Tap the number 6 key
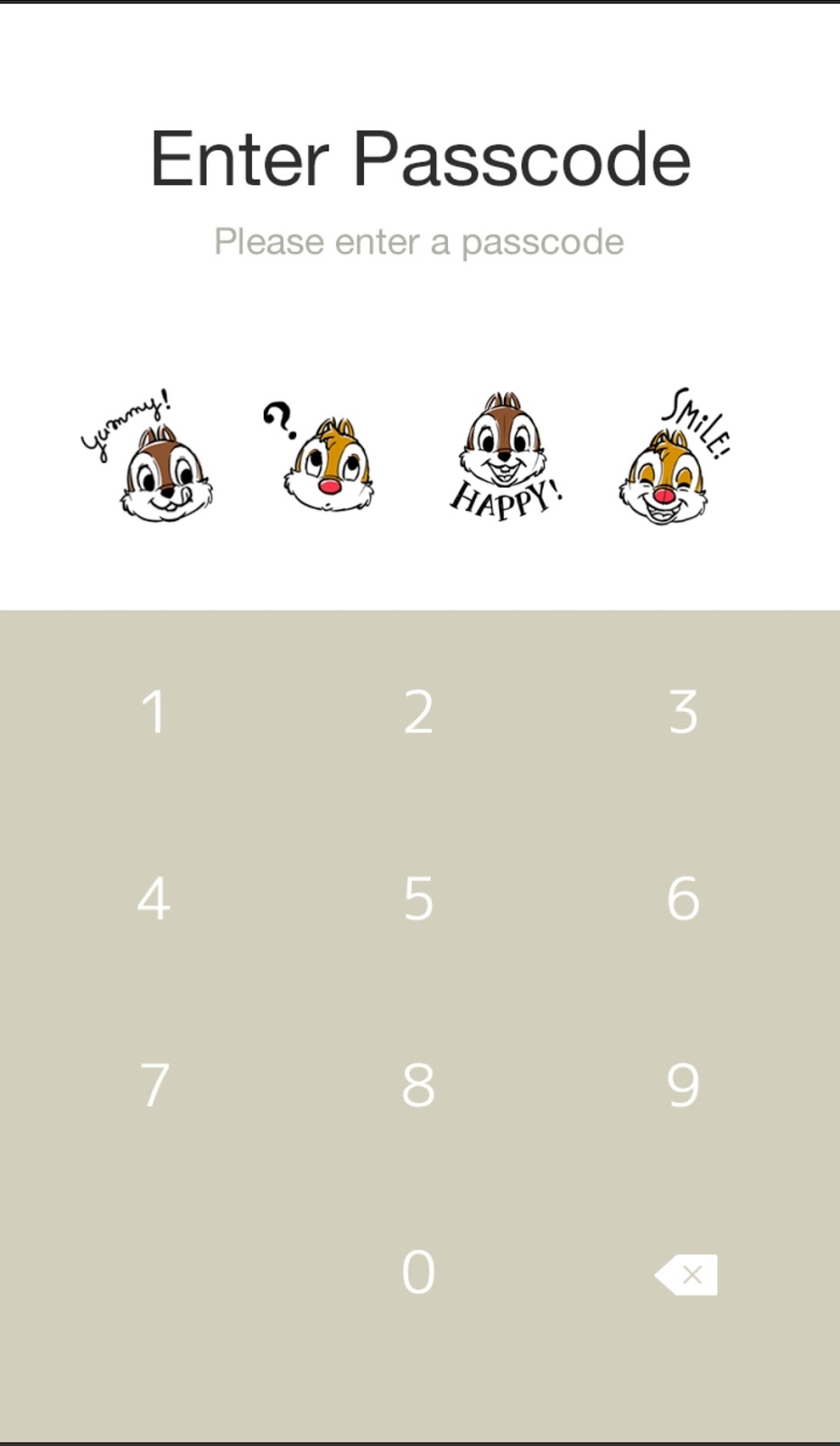The height and width of the screenshot is (1446, 840). 684,898
